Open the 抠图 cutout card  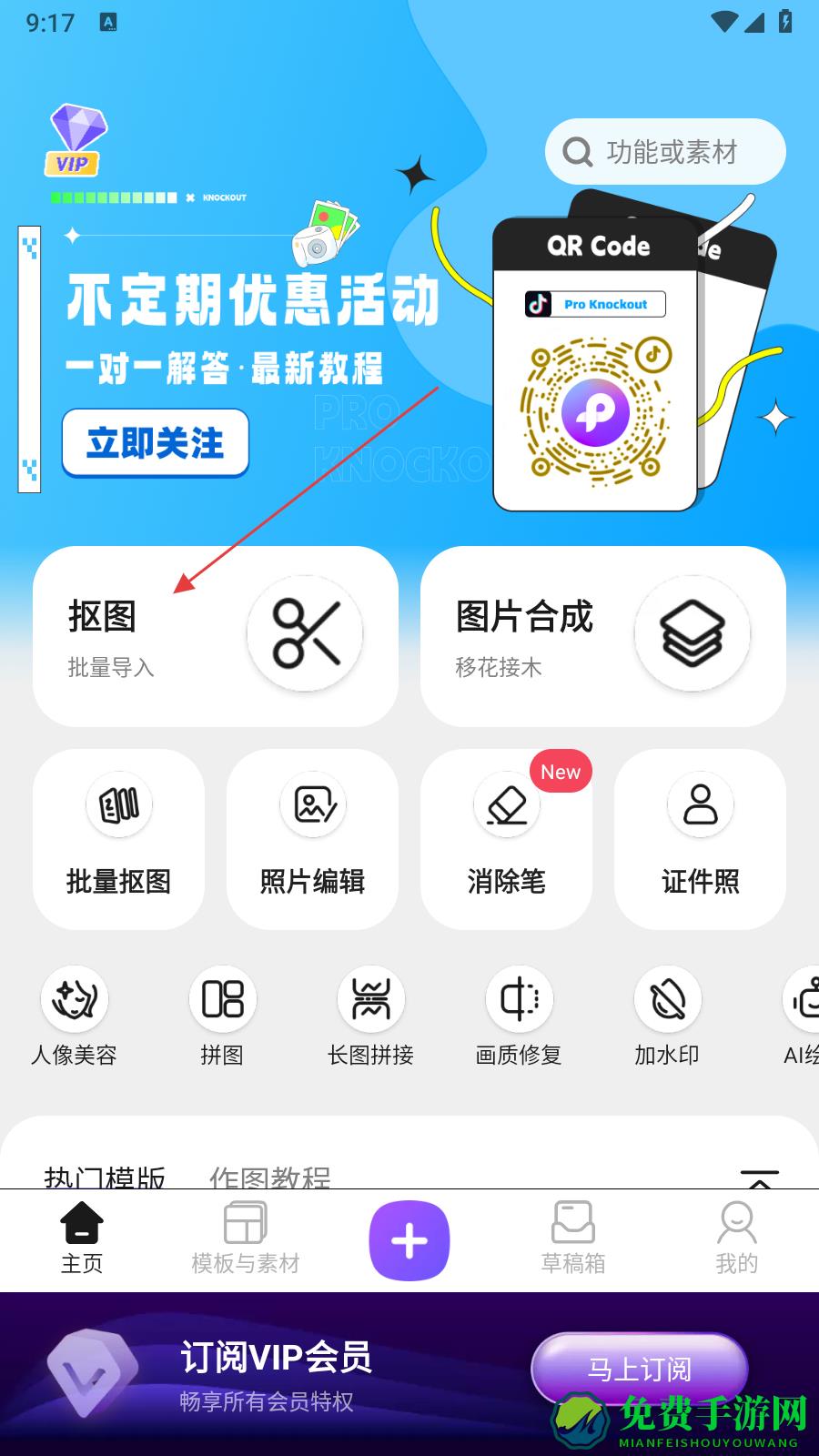coord(216,636)
